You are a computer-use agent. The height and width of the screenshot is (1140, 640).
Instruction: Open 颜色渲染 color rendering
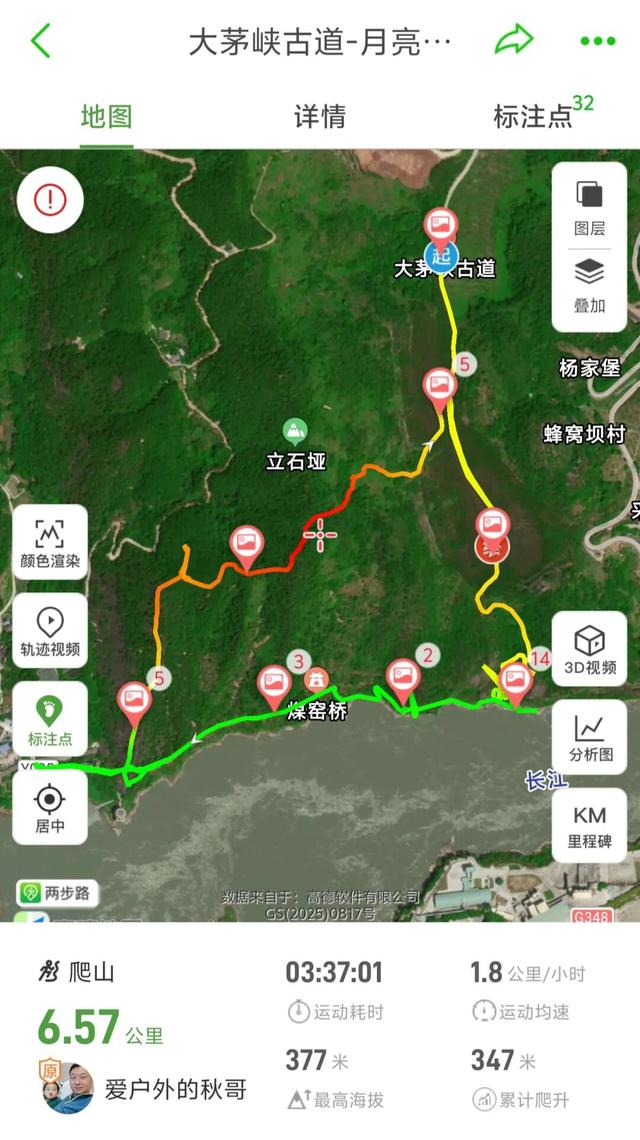click(x=50, y=544)
